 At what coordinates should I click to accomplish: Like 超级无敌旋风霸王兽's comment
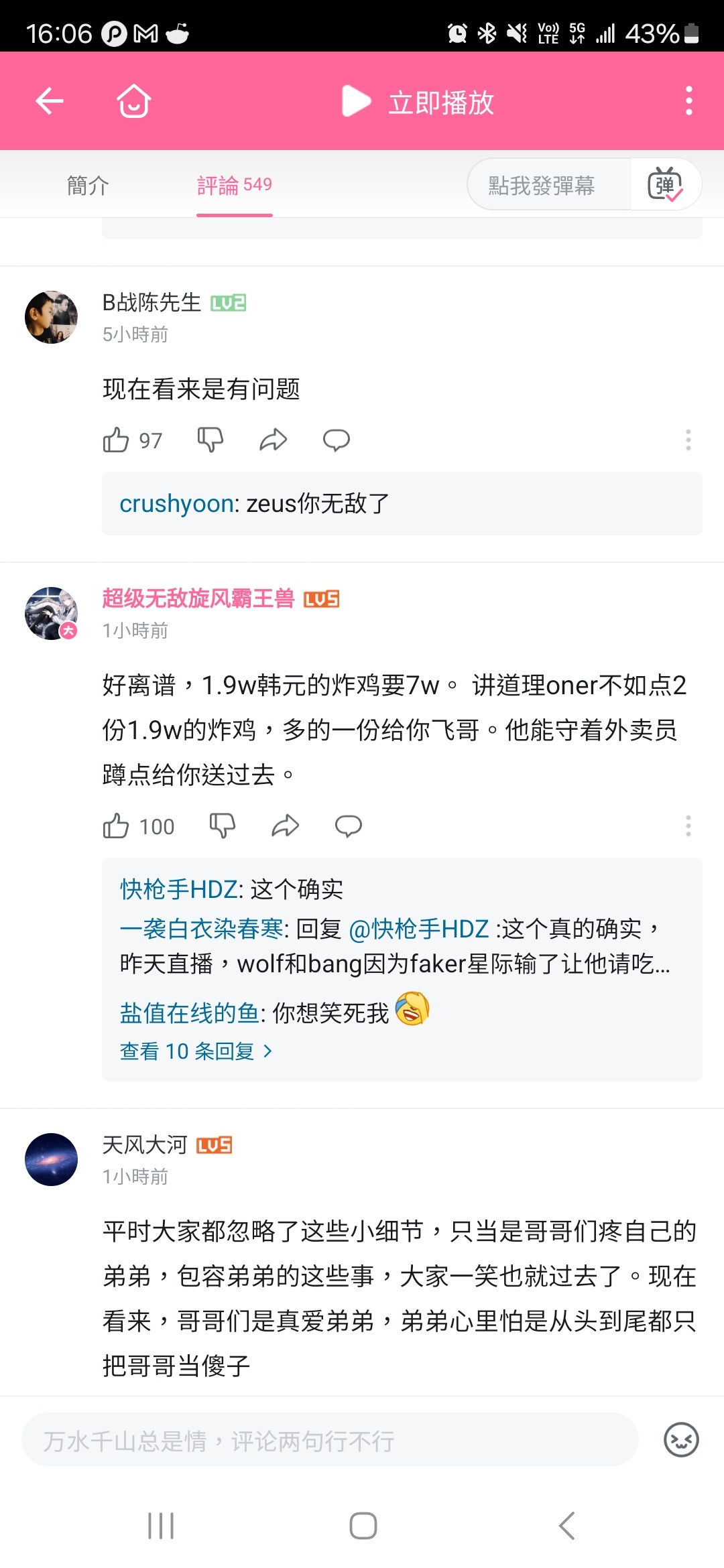pyautogui.click(x=116, y=826)
